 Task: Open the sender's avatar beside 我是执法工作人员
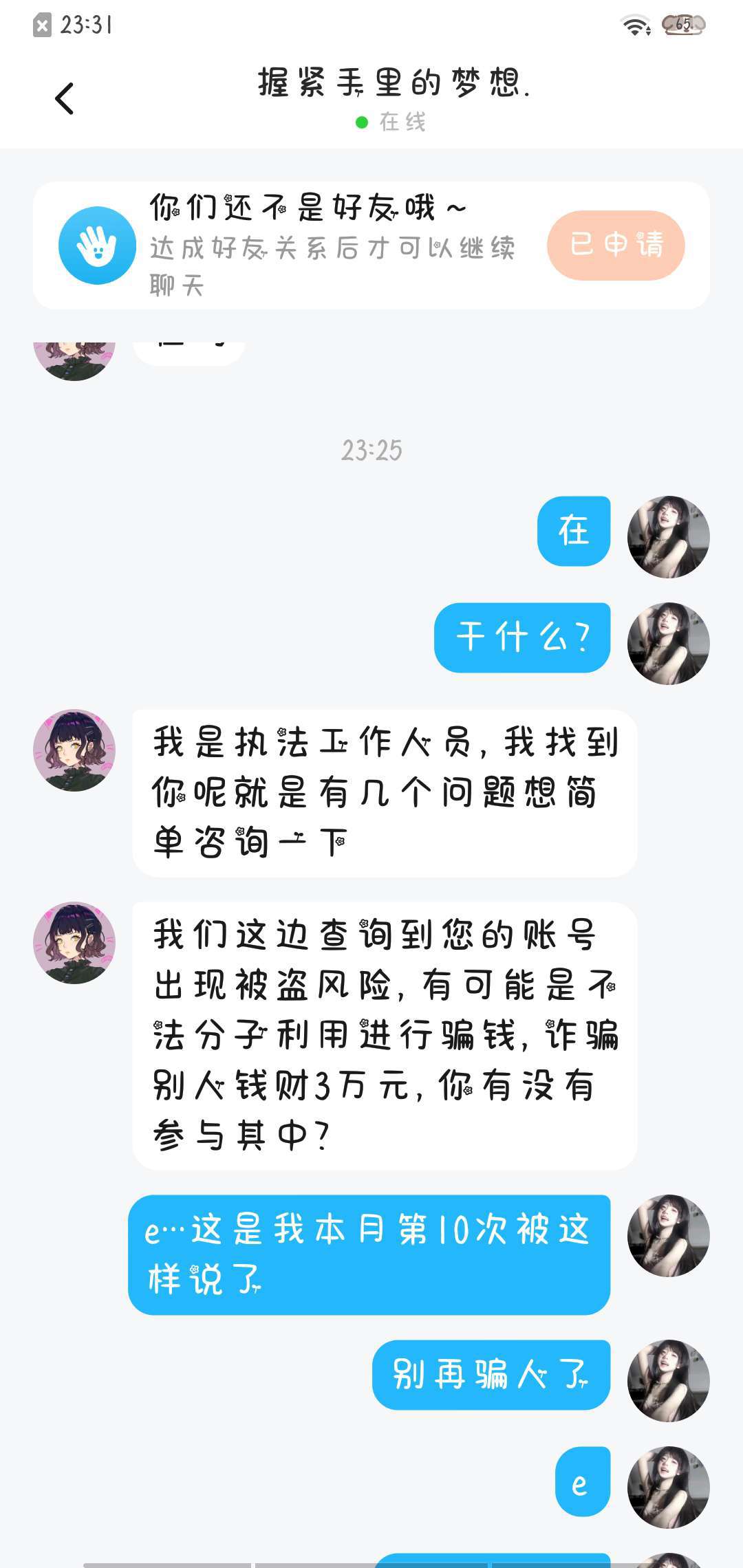click(74, 750)
